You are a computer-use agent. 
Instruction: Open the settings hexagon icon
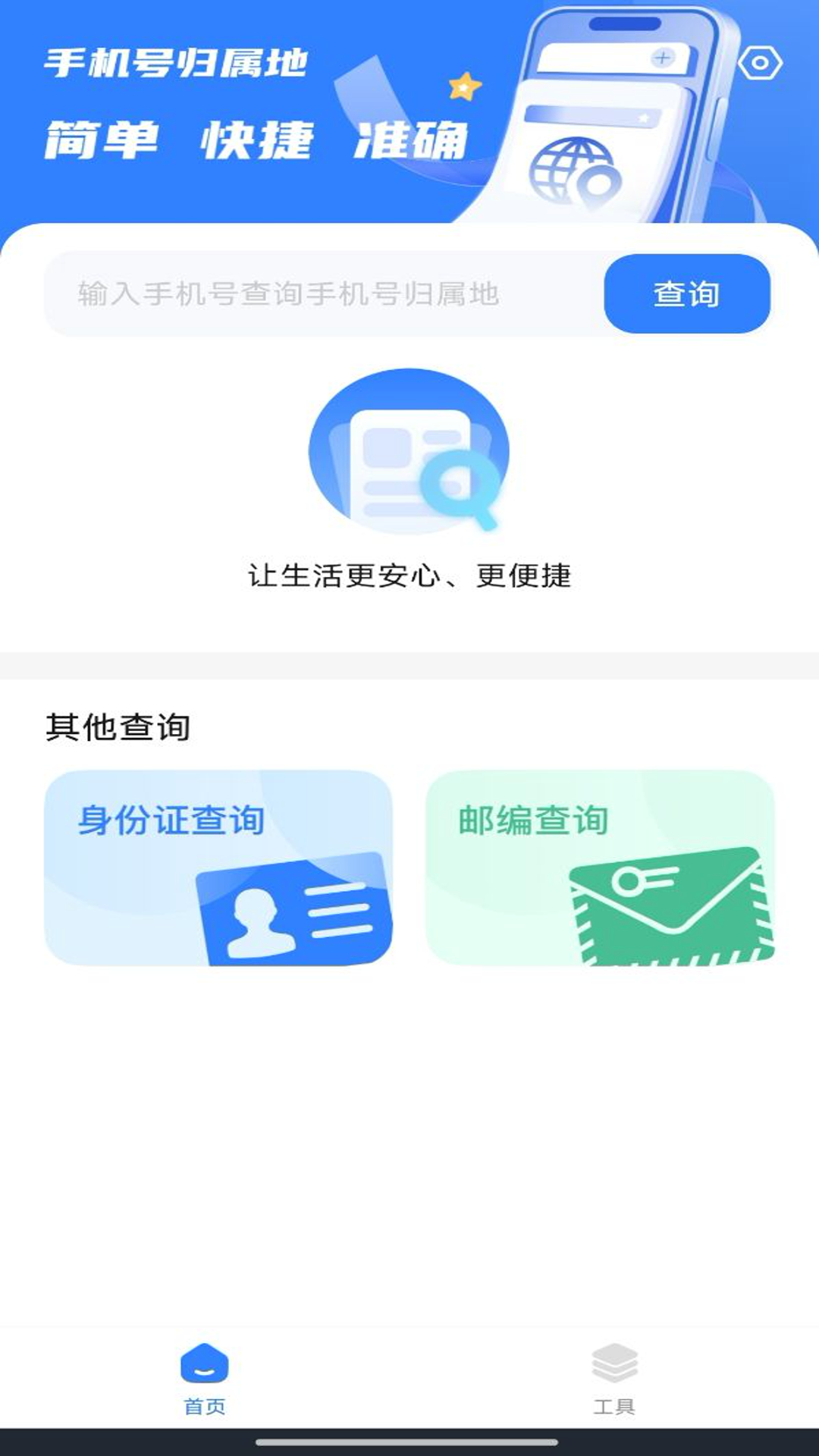point(760,63)
